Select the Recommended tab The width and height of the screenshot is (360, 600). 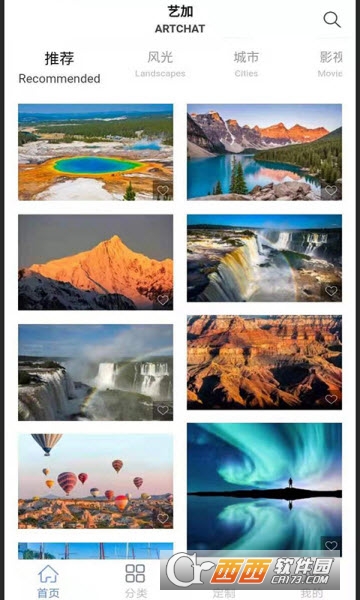[59, 68]
